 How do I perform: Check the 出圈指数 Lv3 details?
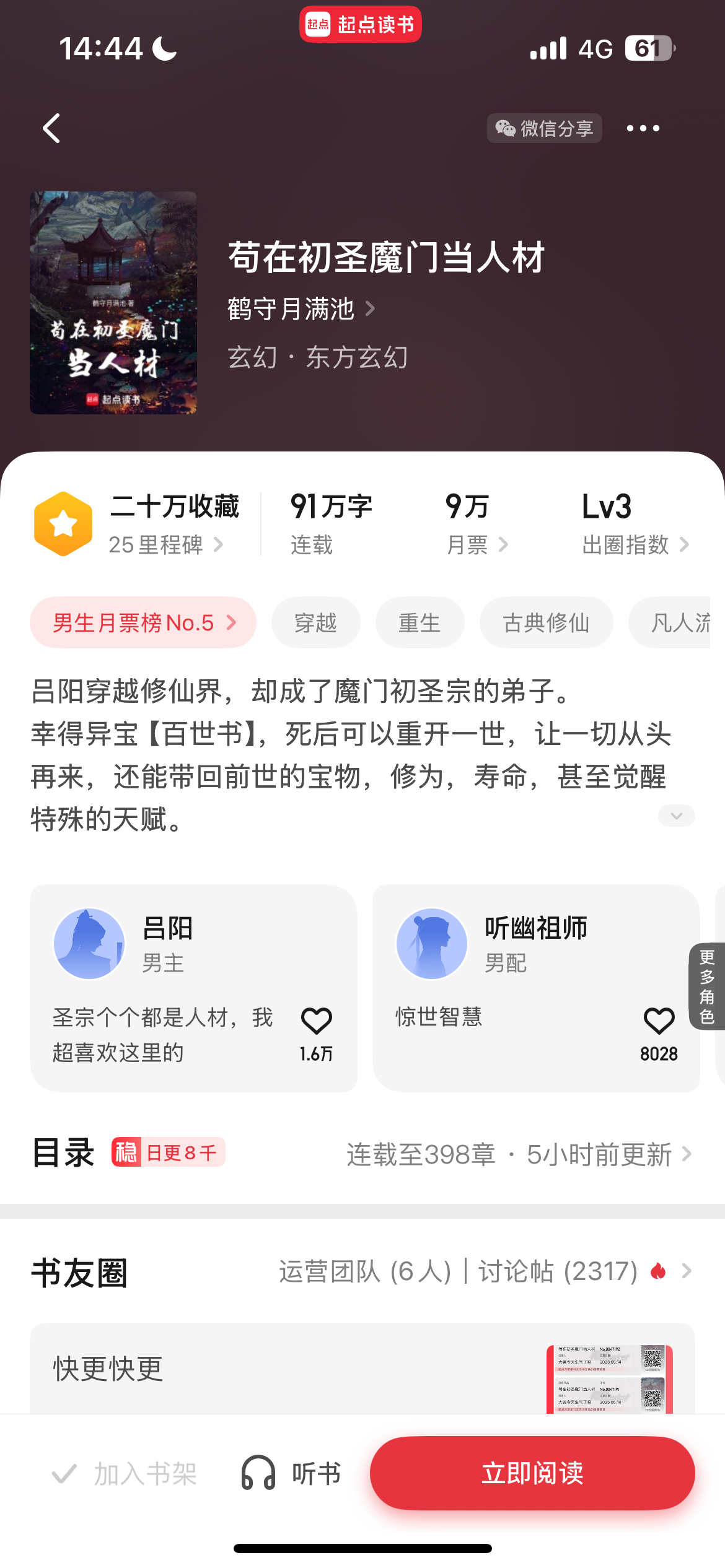pyautogui.click(x=635, y=545)
